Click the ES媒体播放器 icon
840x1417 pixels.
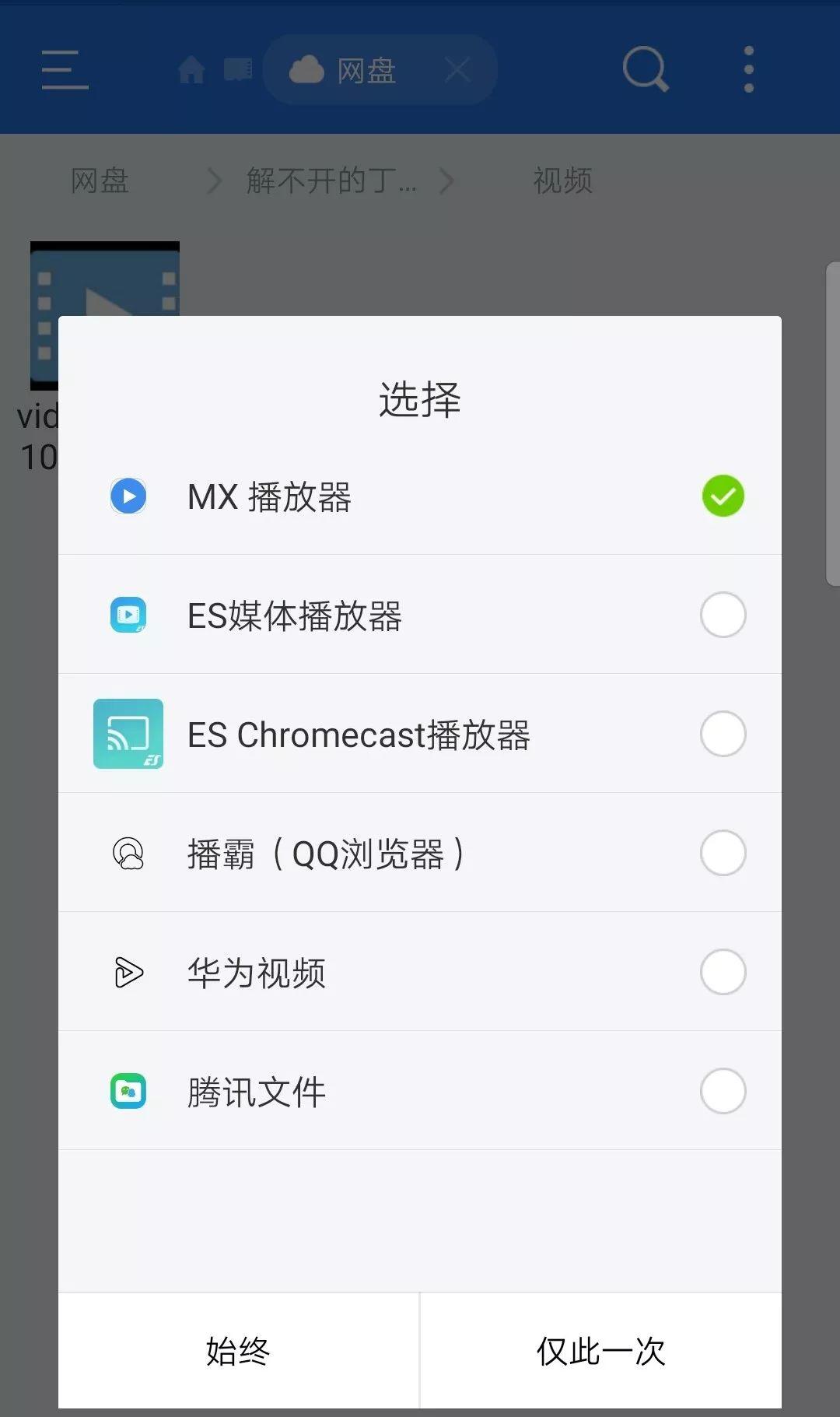[x=128, y=616]
